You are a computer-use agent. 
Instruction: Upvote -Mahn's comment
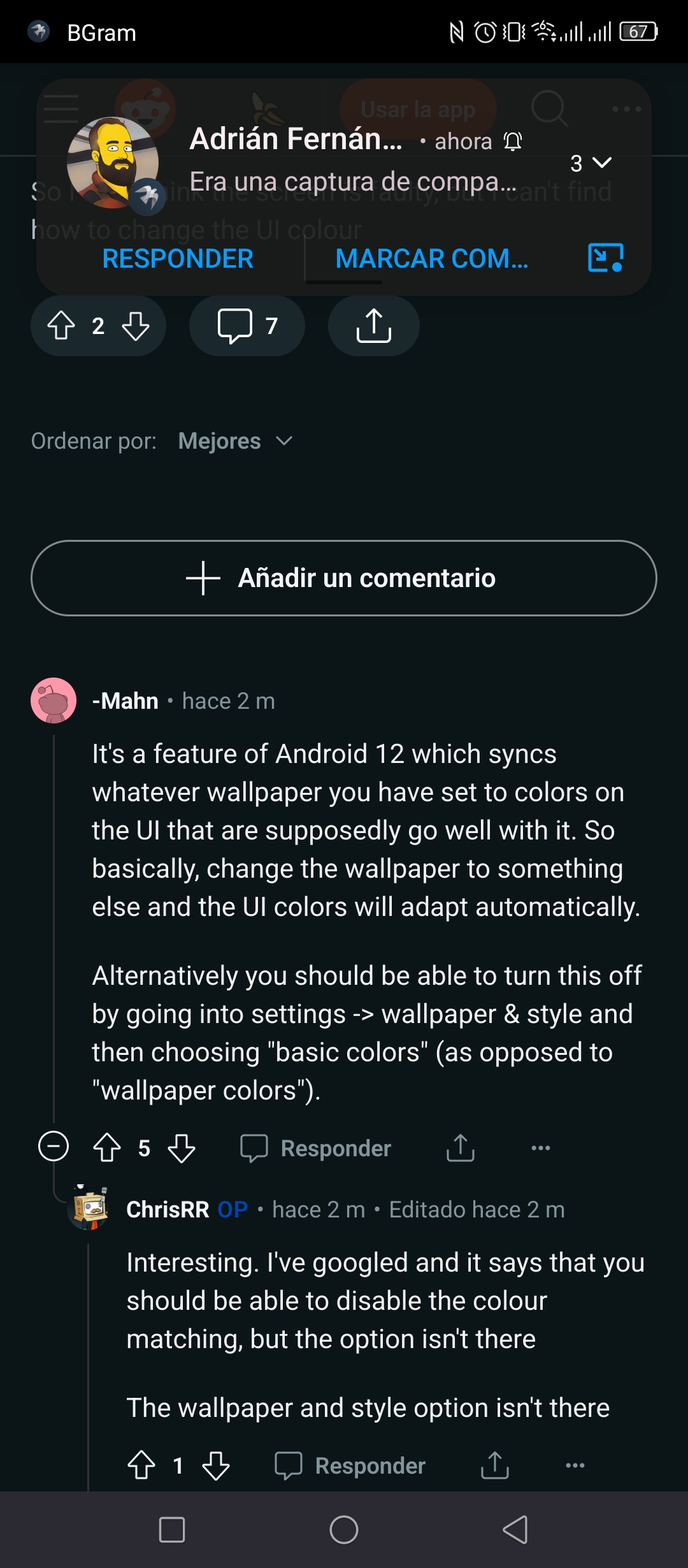107,1148
